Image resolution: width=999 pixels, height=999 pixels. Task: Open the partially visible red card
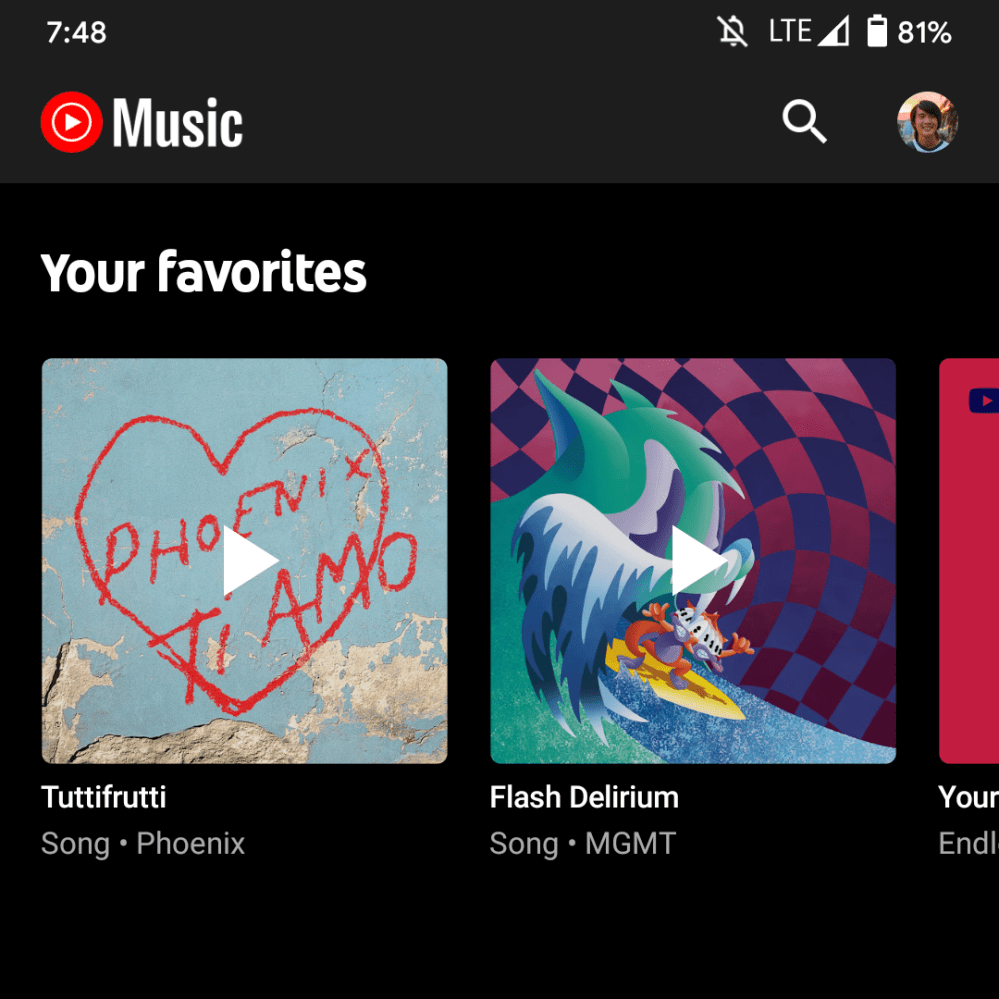970,561
